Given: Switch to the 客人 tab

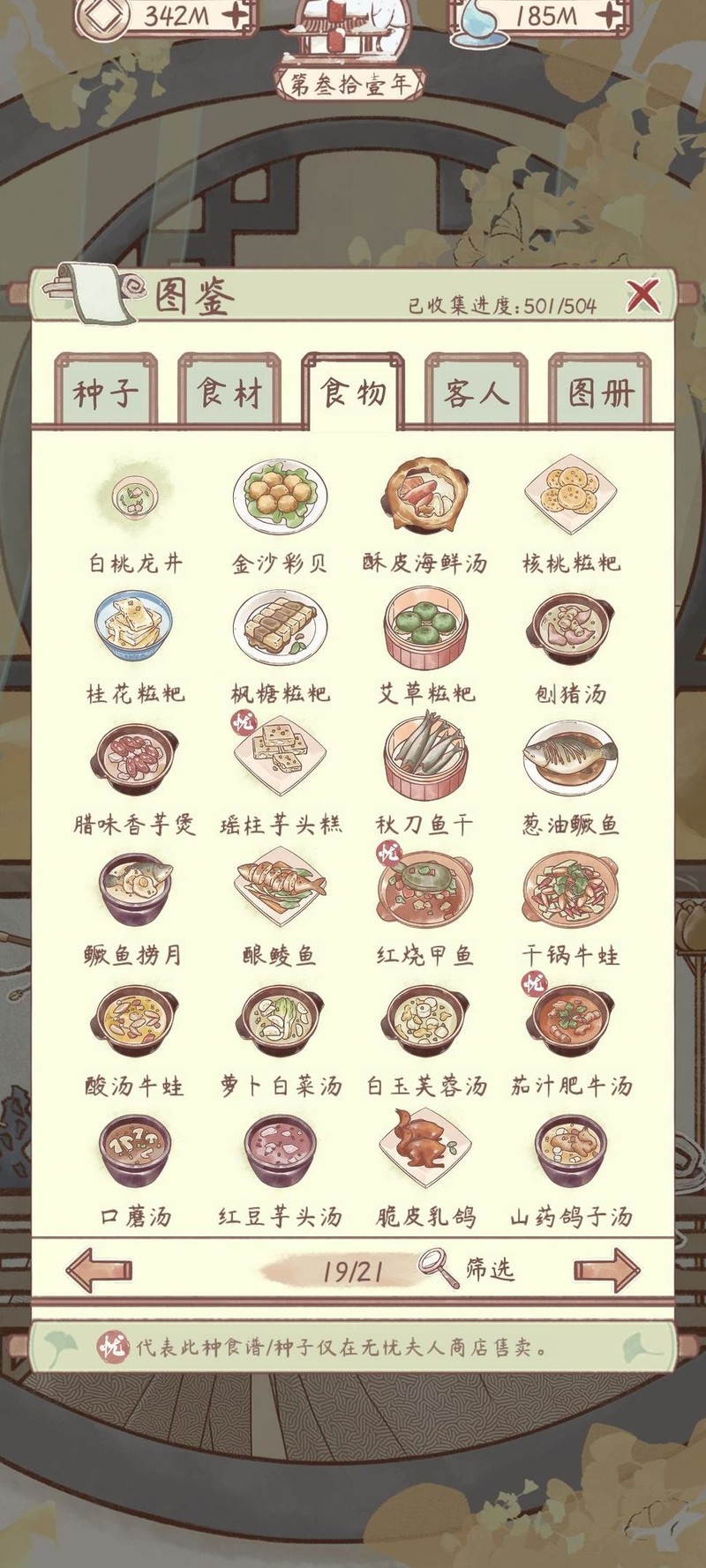Looking at the screenshot, I should 477,392.
